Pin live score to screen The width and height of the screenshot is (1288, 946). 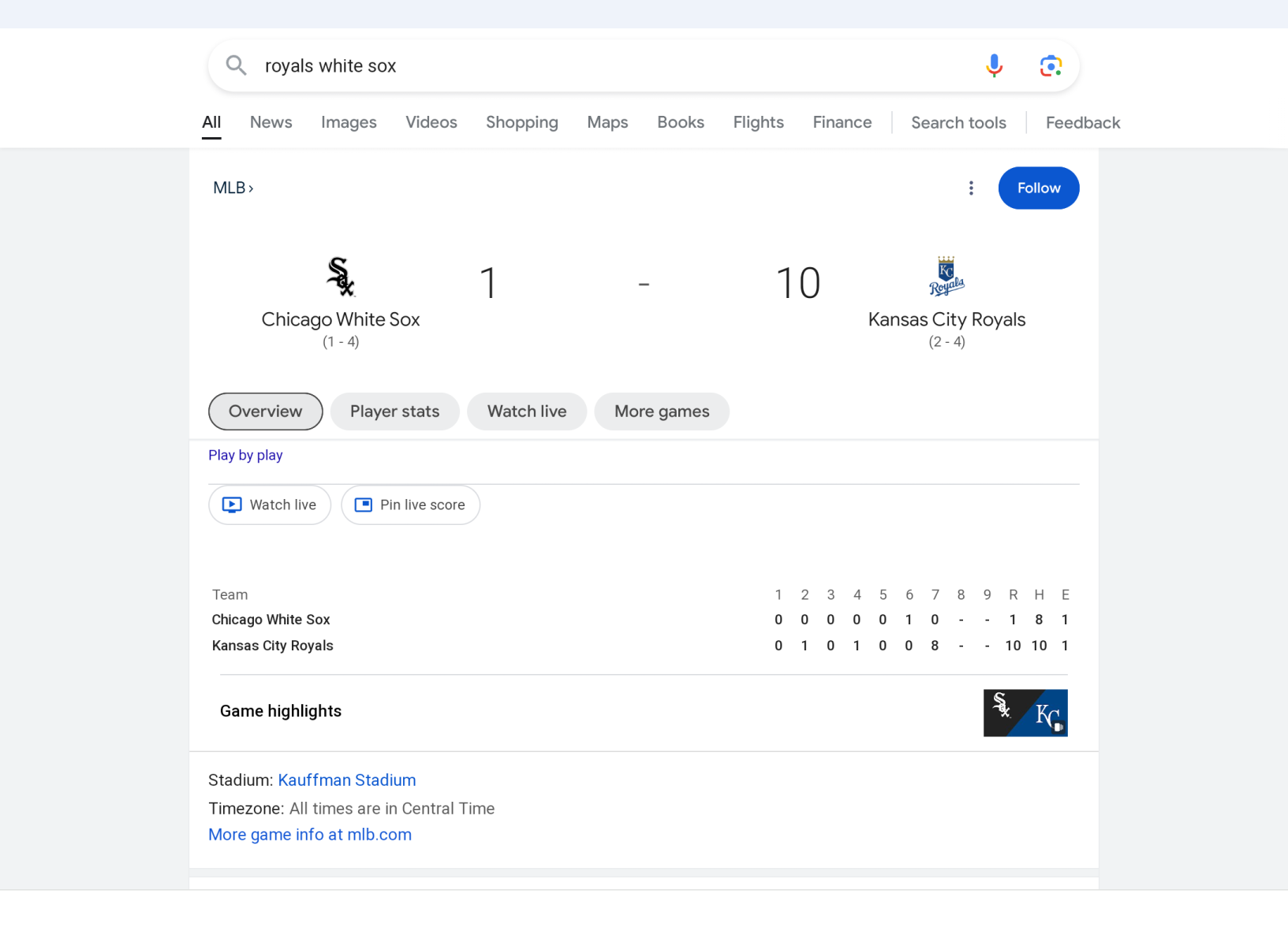[410, 505]
